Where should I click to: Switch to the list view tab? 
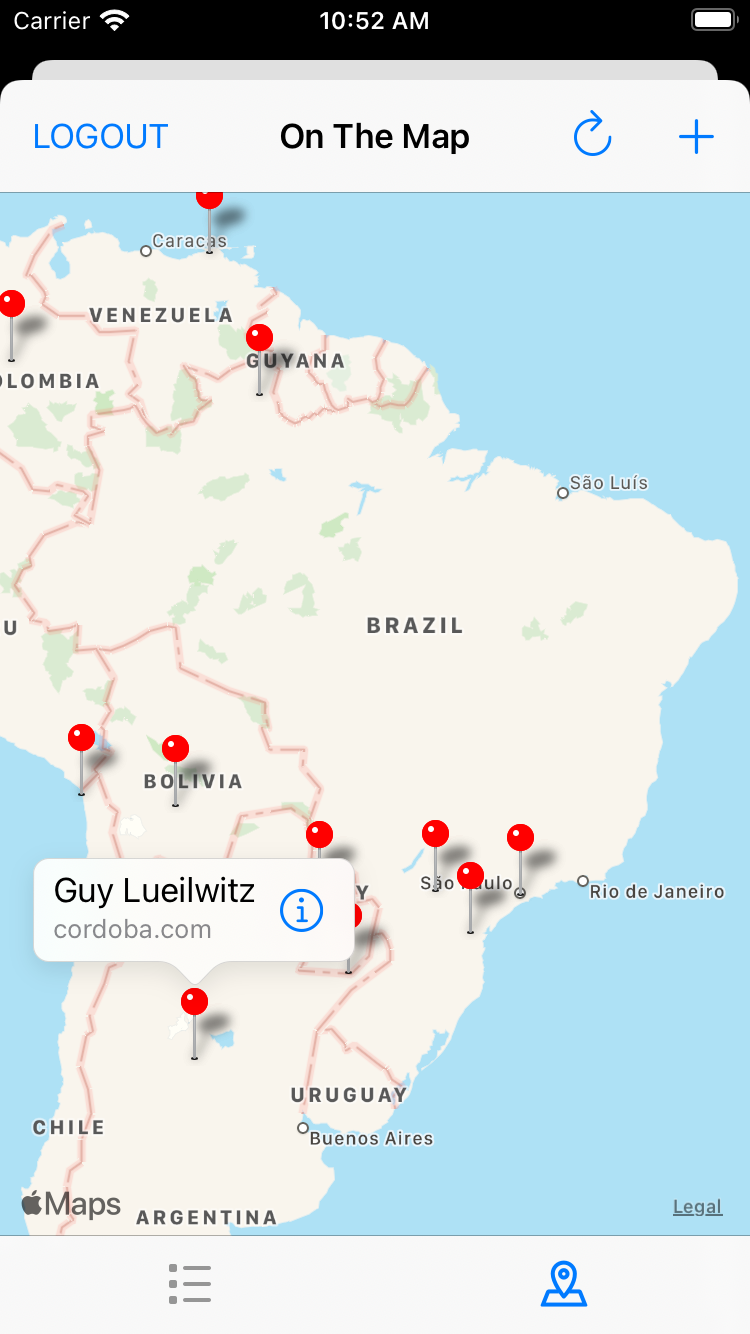[189, 1284]
